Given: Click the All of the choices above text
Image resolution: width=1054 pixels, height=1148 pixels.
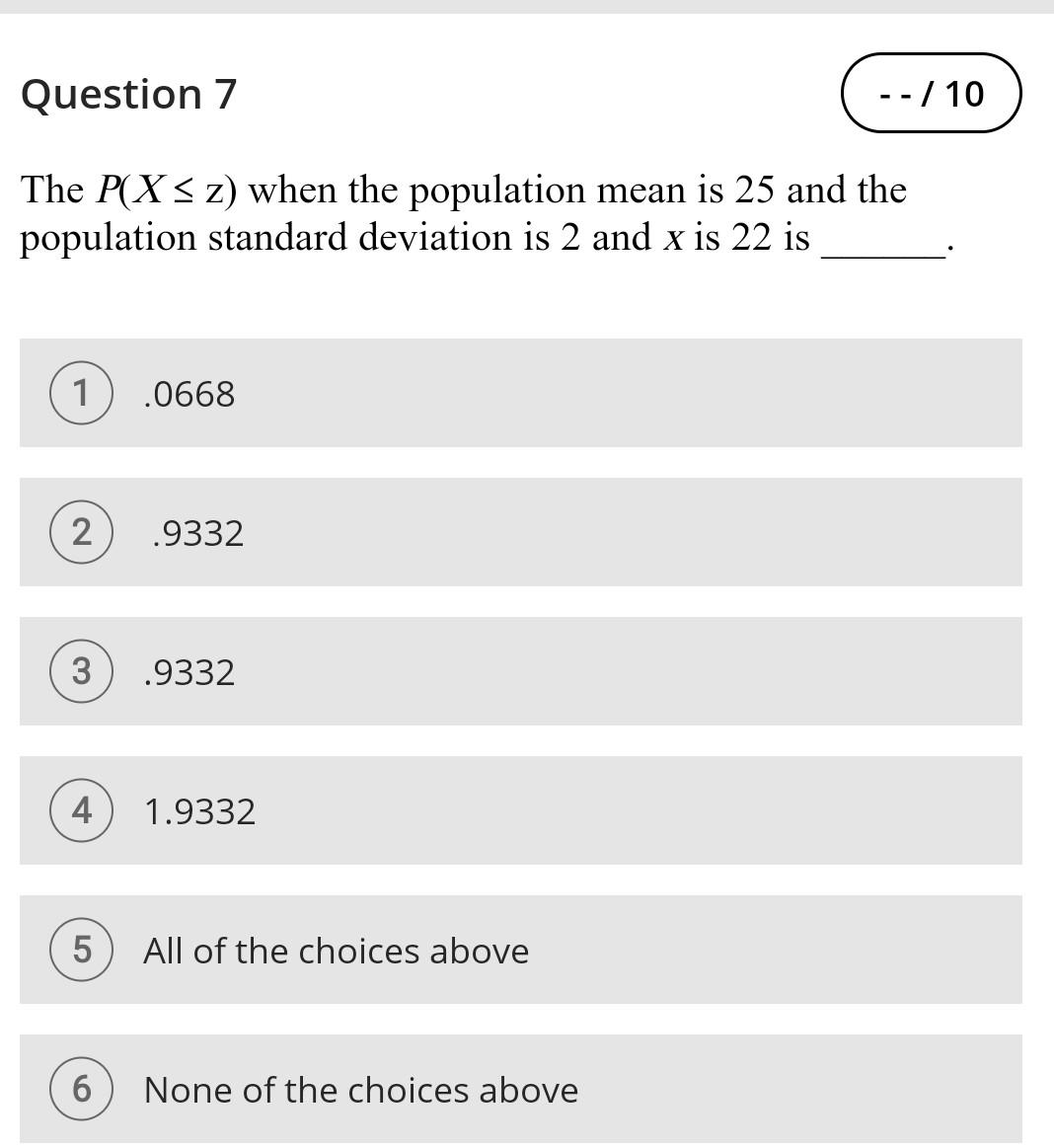Looking at the screenshot, I should pos(337,951).
